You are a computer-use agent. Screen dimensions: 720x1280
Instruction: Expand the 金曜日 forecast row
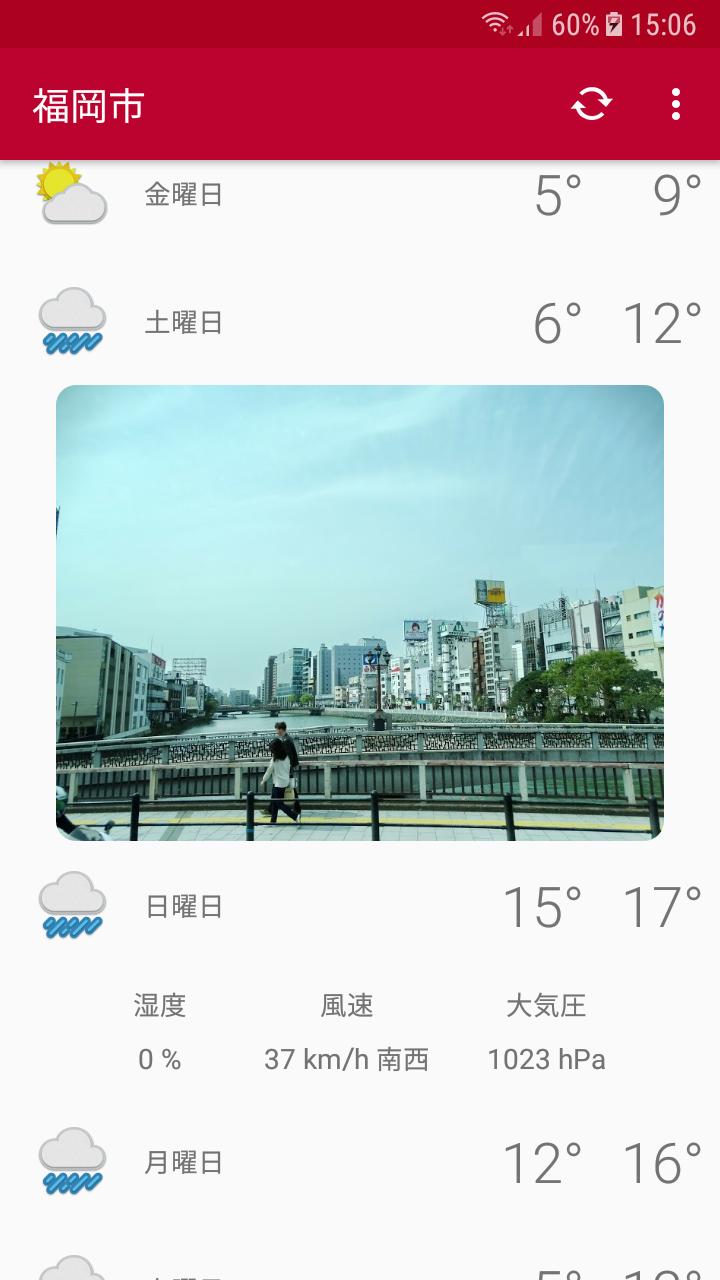360,193
